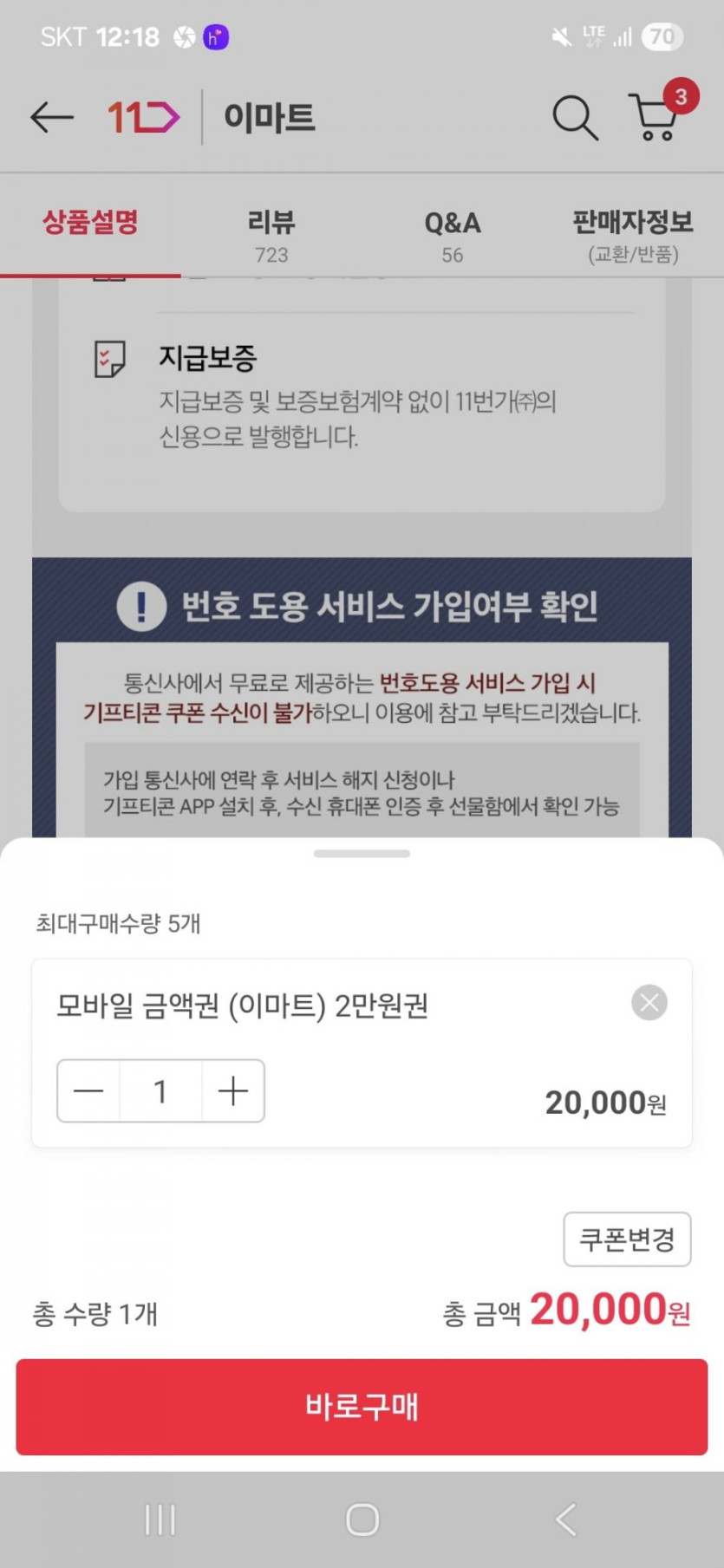Decrease quantity with the minus button
The width and height of the screenshot is (724, 1568).
[x=88, y=1090]
